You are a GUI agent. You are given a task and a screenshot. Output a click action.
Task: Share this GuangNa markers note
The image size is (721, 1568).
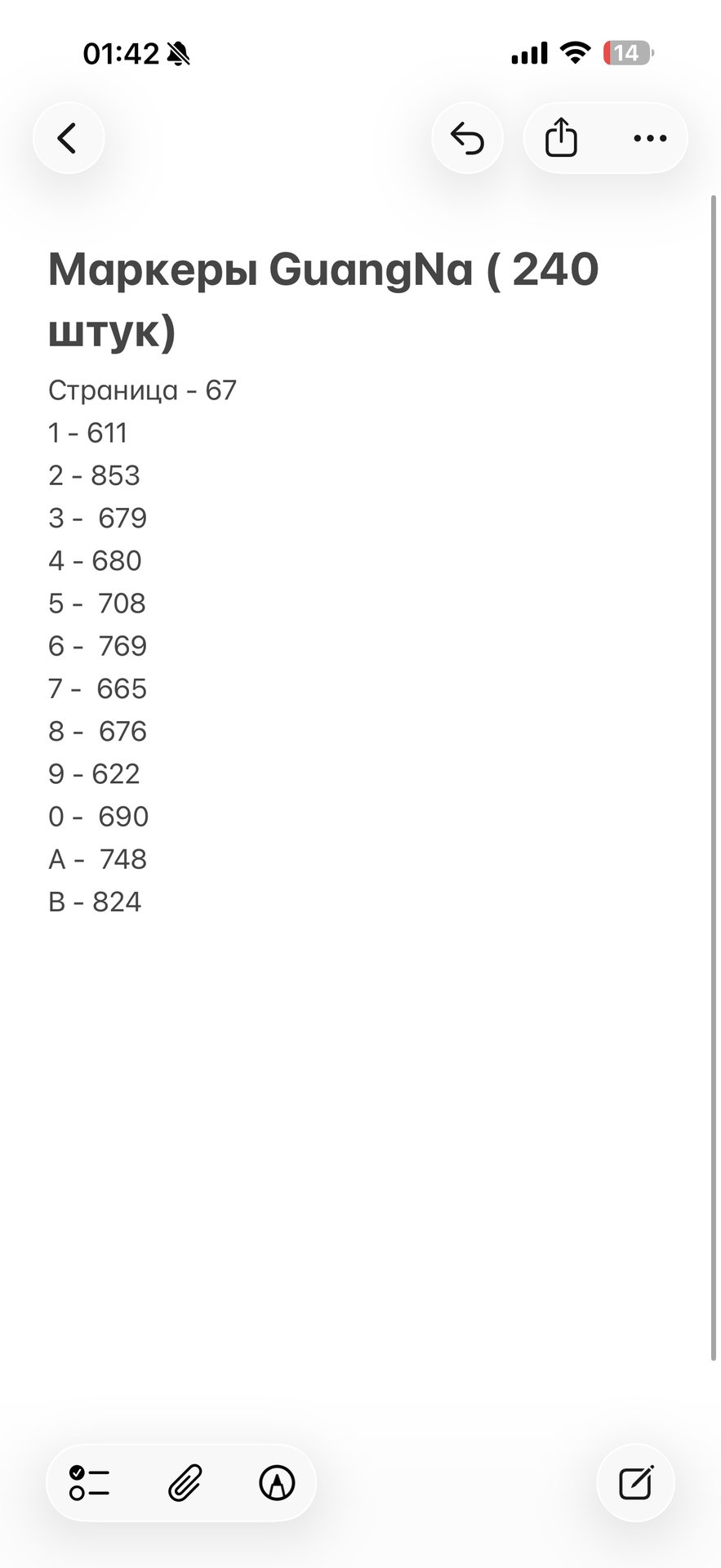(x=561, y=138)
